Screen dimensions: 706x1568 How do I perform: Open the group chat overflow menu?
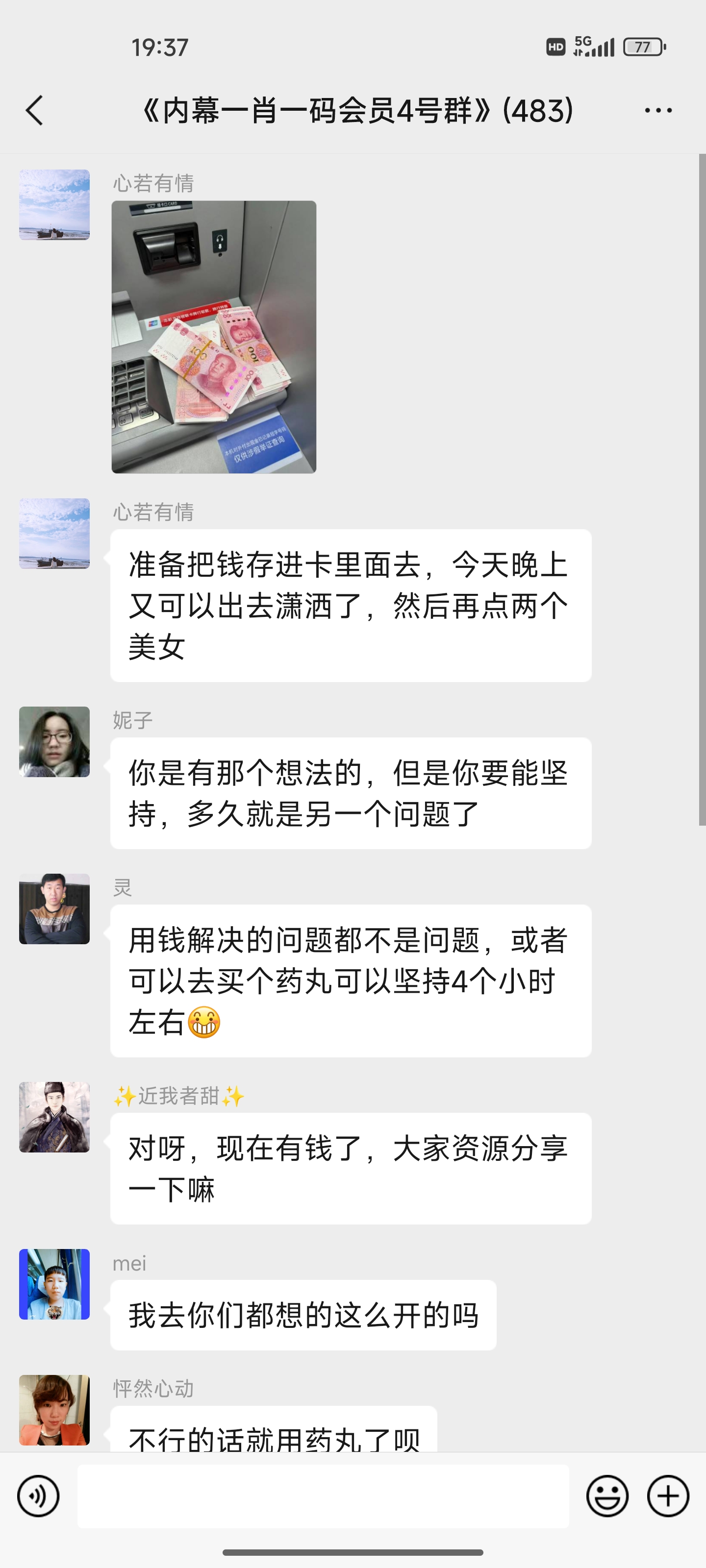coord(658,111)
